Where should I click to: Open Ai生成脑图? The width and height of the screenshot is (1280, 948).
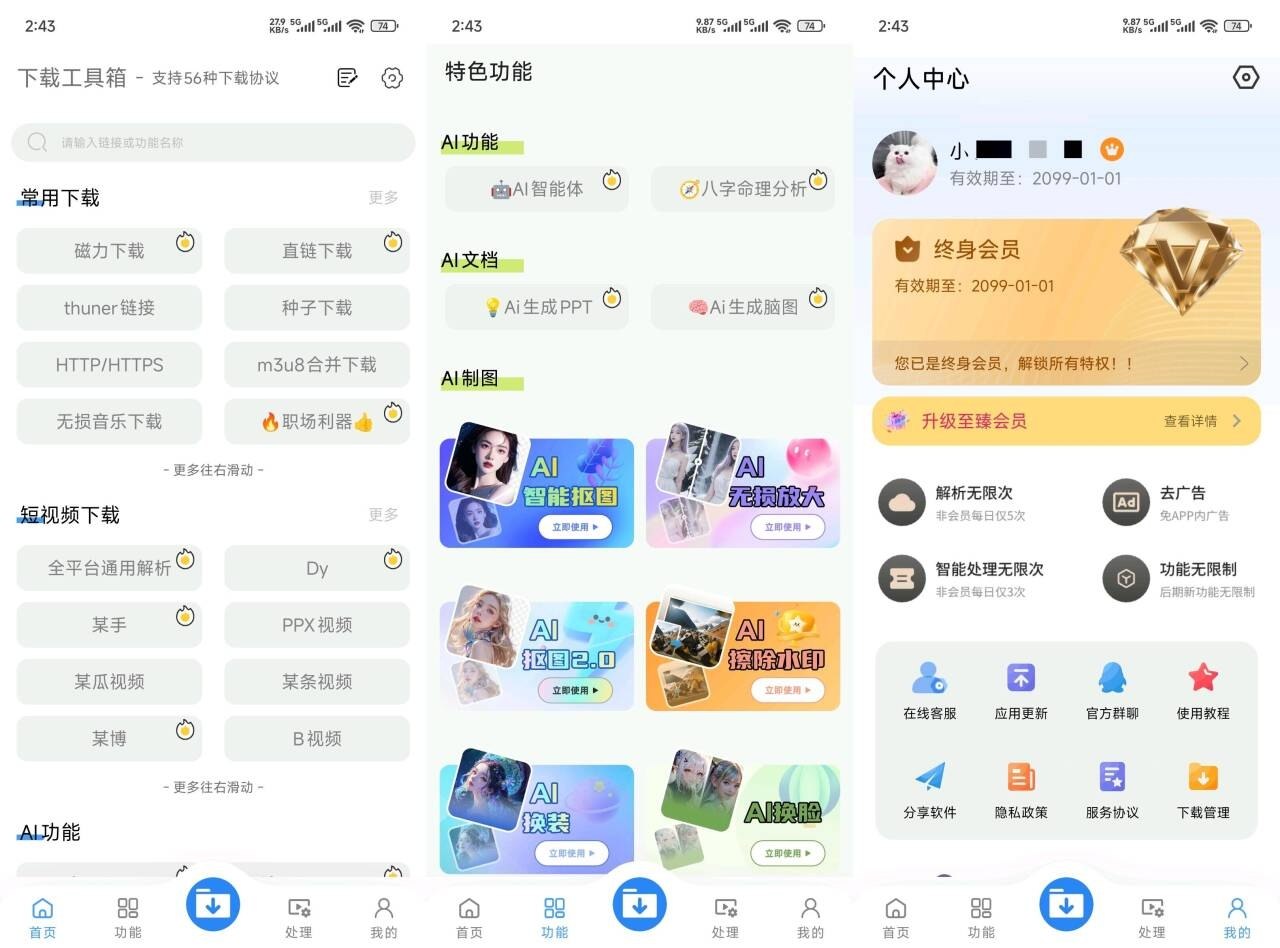(743, 307)
